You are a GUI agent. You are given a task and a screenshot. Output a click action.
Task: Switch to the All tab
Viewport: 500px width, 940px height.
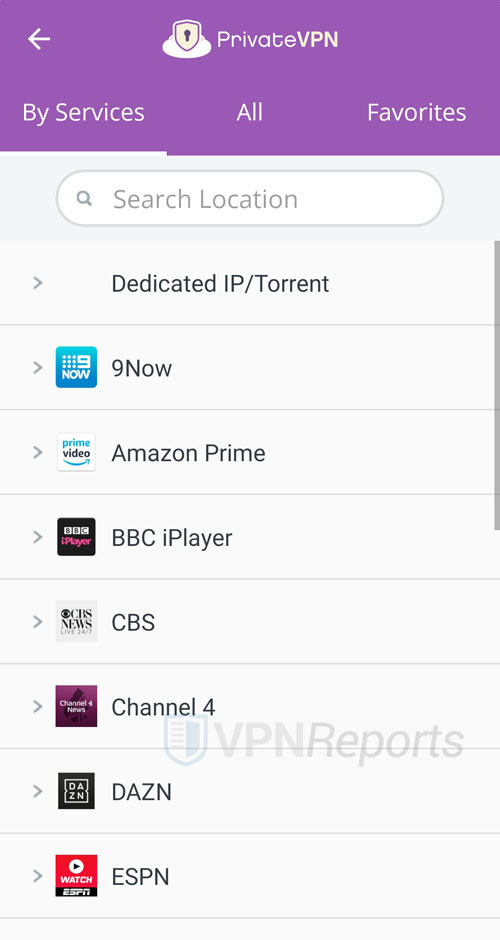[x=249, y=113]
